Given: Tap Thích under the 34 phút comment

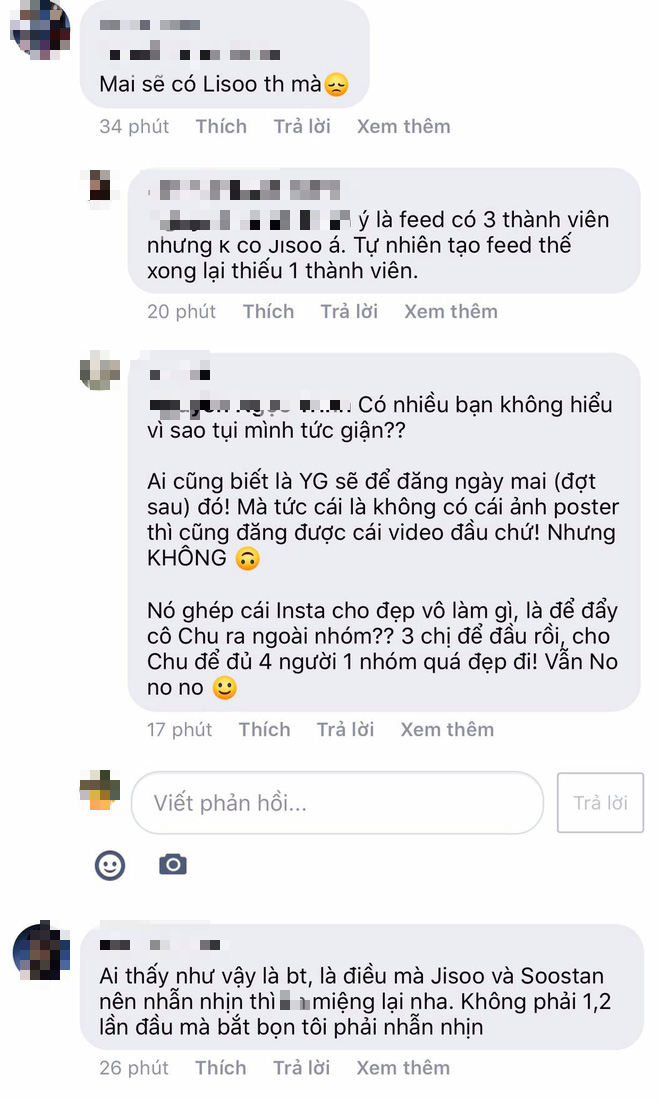Looking at the screenshot, I should [x=221, y=126].
